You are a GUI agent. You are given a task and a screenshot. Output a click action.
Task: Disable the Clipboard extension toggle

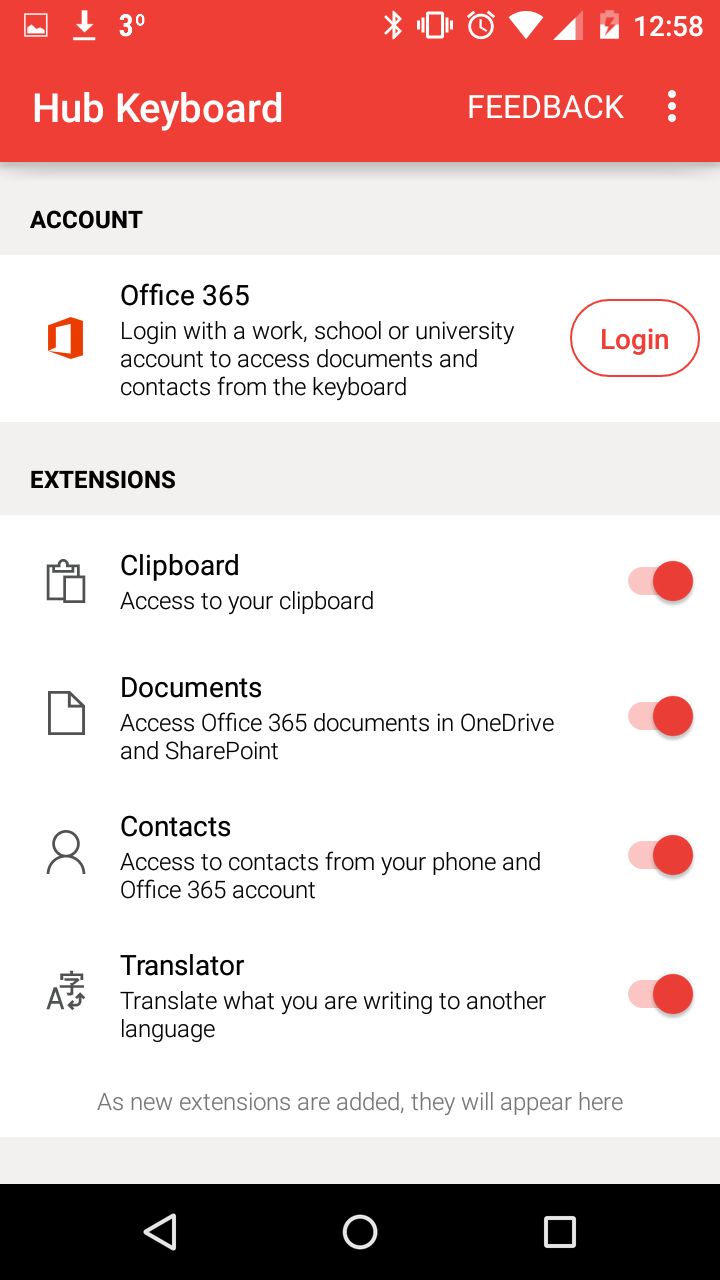click(x=660, y=581)
